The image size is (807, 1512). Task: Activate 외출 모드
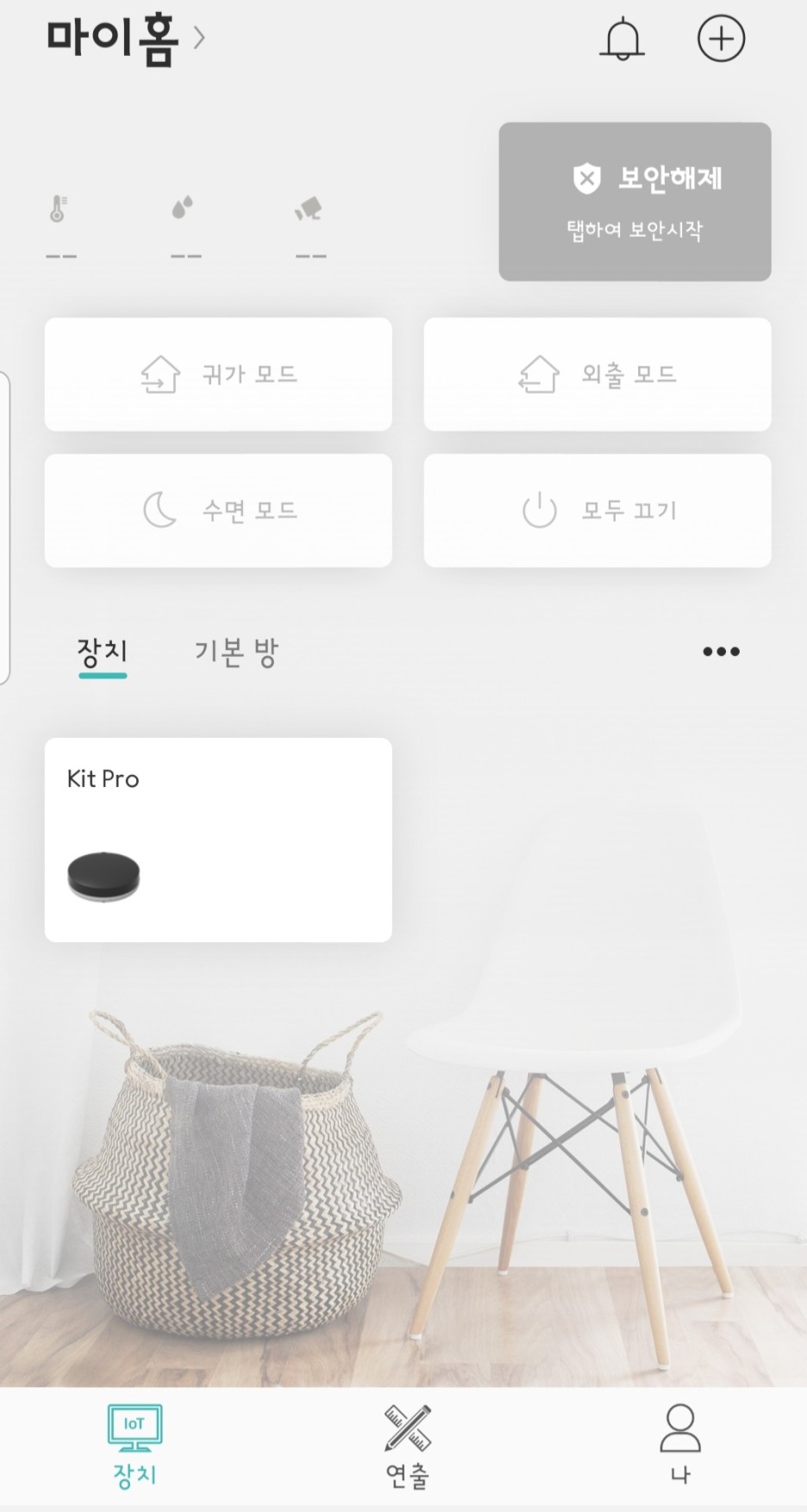point(597,374)
